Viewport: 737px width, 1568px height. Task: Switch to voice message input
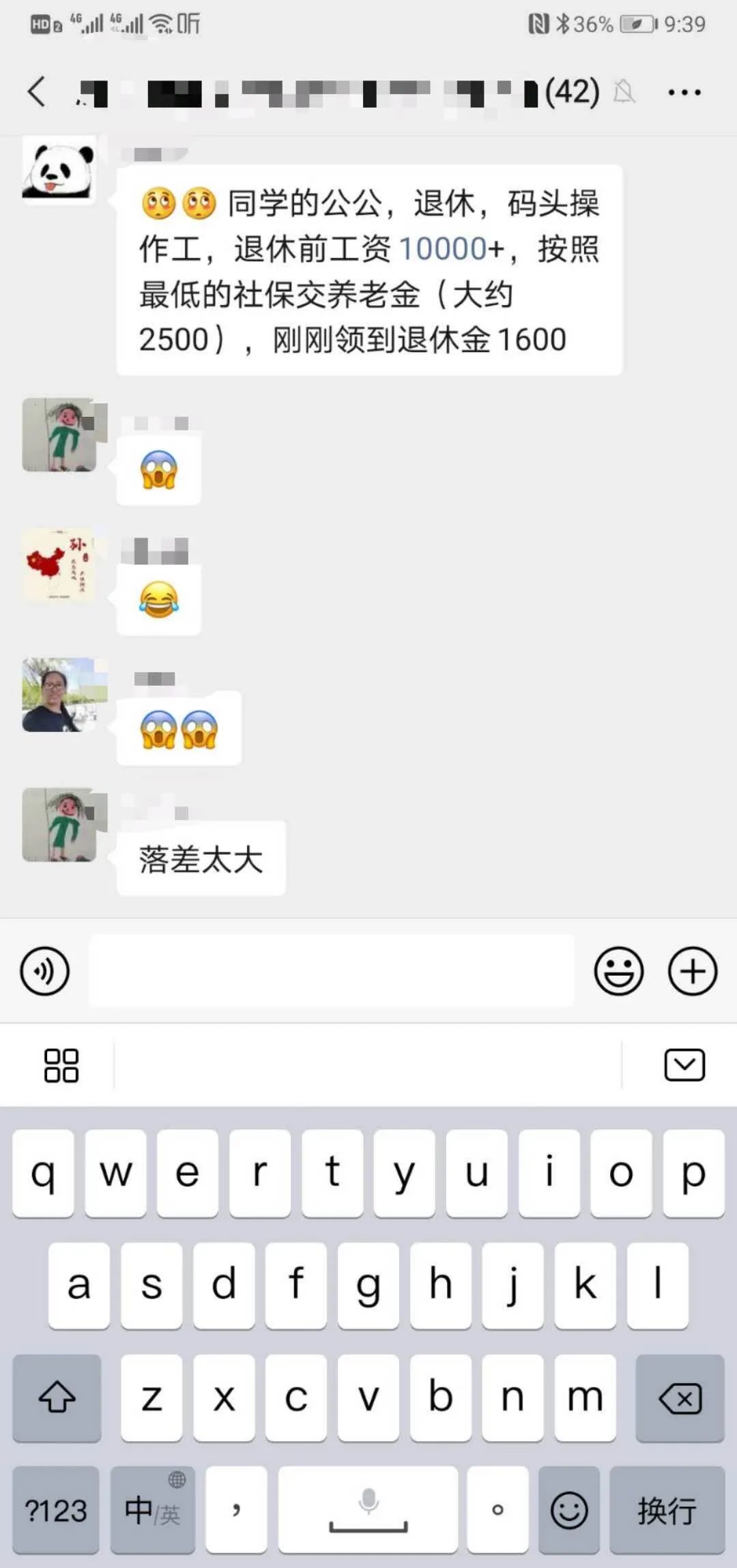[45, 970]
